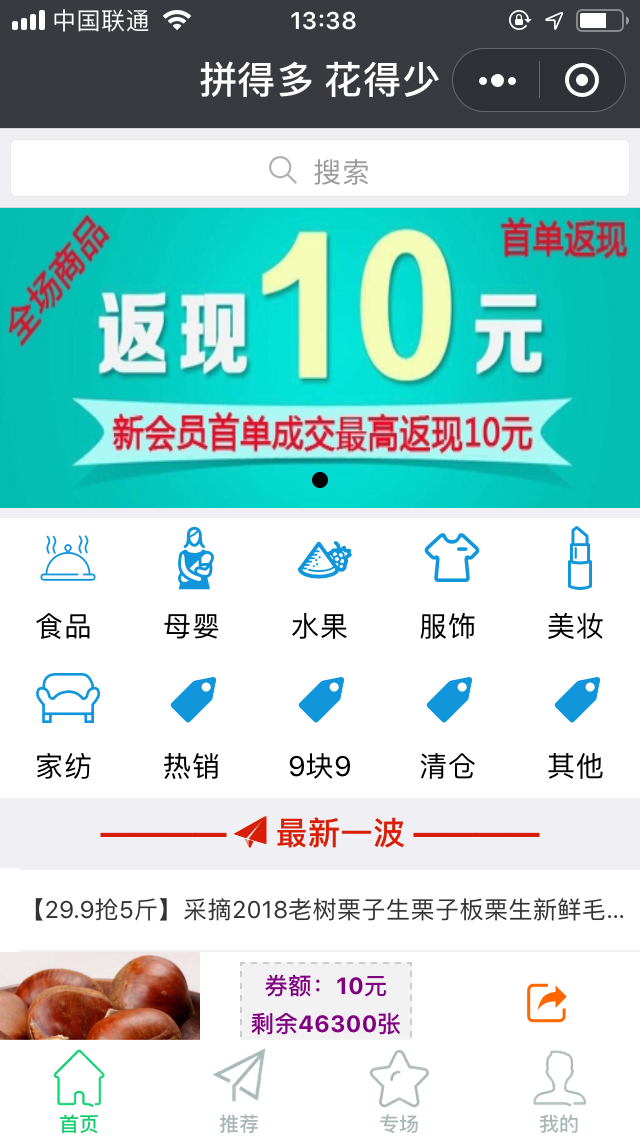This screenshot has width=640, height=1136.
Task: Browse the 热销 deals
Action: click(x=192, y=726)
